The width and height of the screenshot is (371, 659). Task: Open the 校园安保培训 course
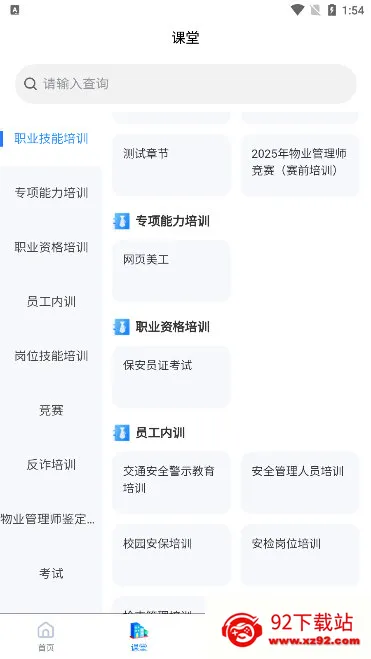click(171, 555)
